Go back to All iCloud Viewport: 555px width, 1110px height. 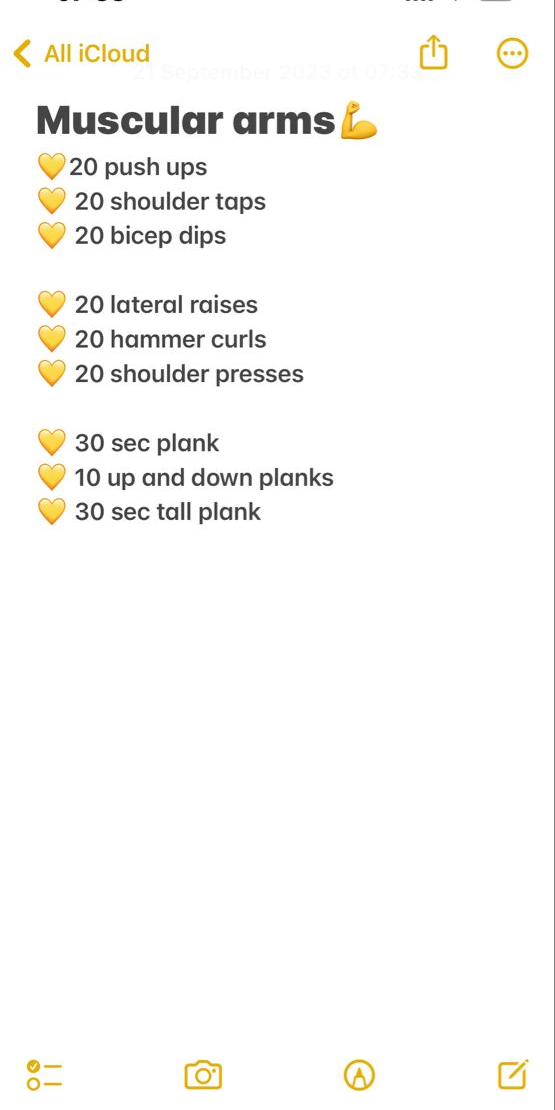tap(81, 53)
